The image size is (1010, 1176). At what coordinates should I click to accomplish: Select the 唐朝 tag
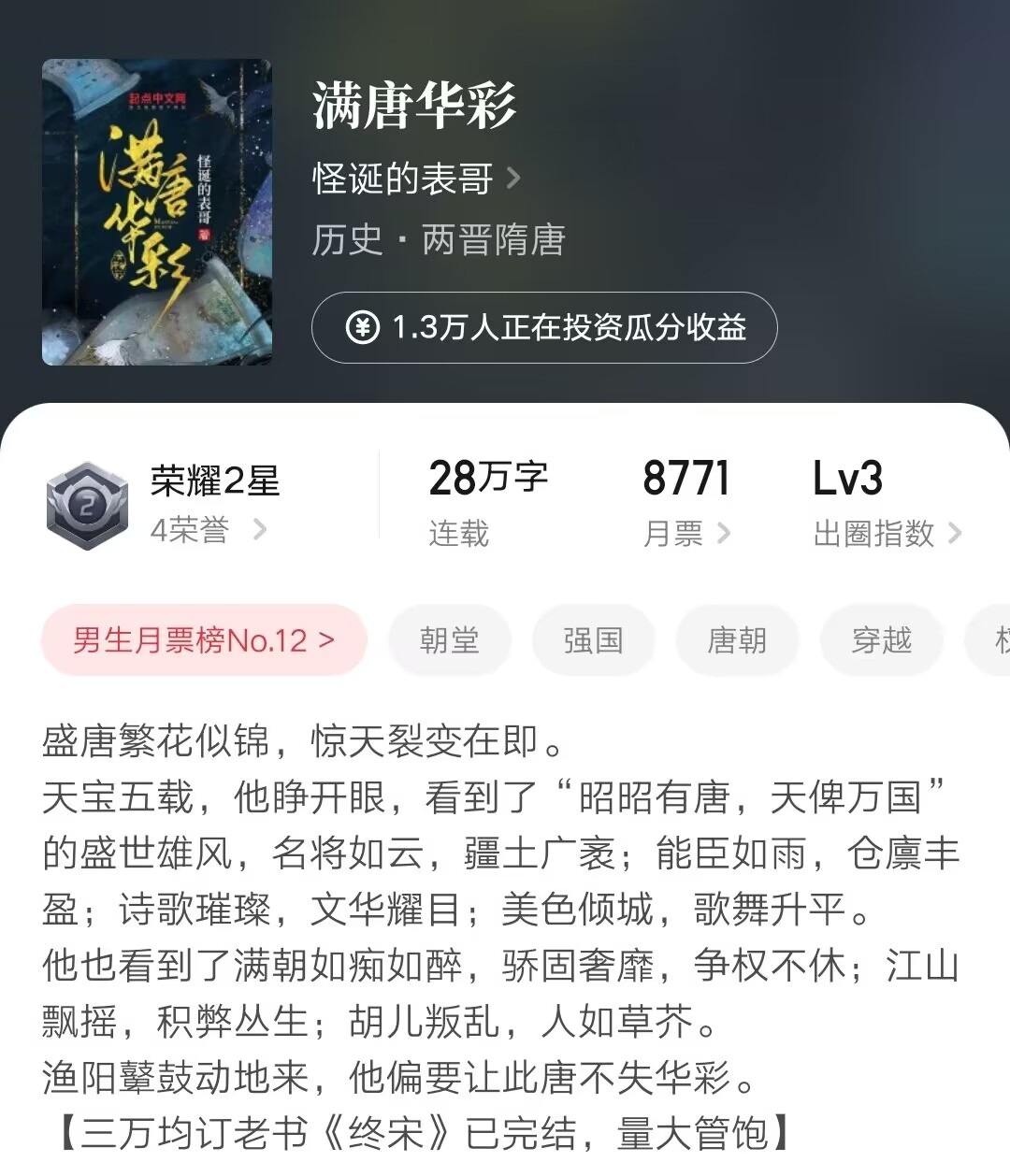[737, 640]
